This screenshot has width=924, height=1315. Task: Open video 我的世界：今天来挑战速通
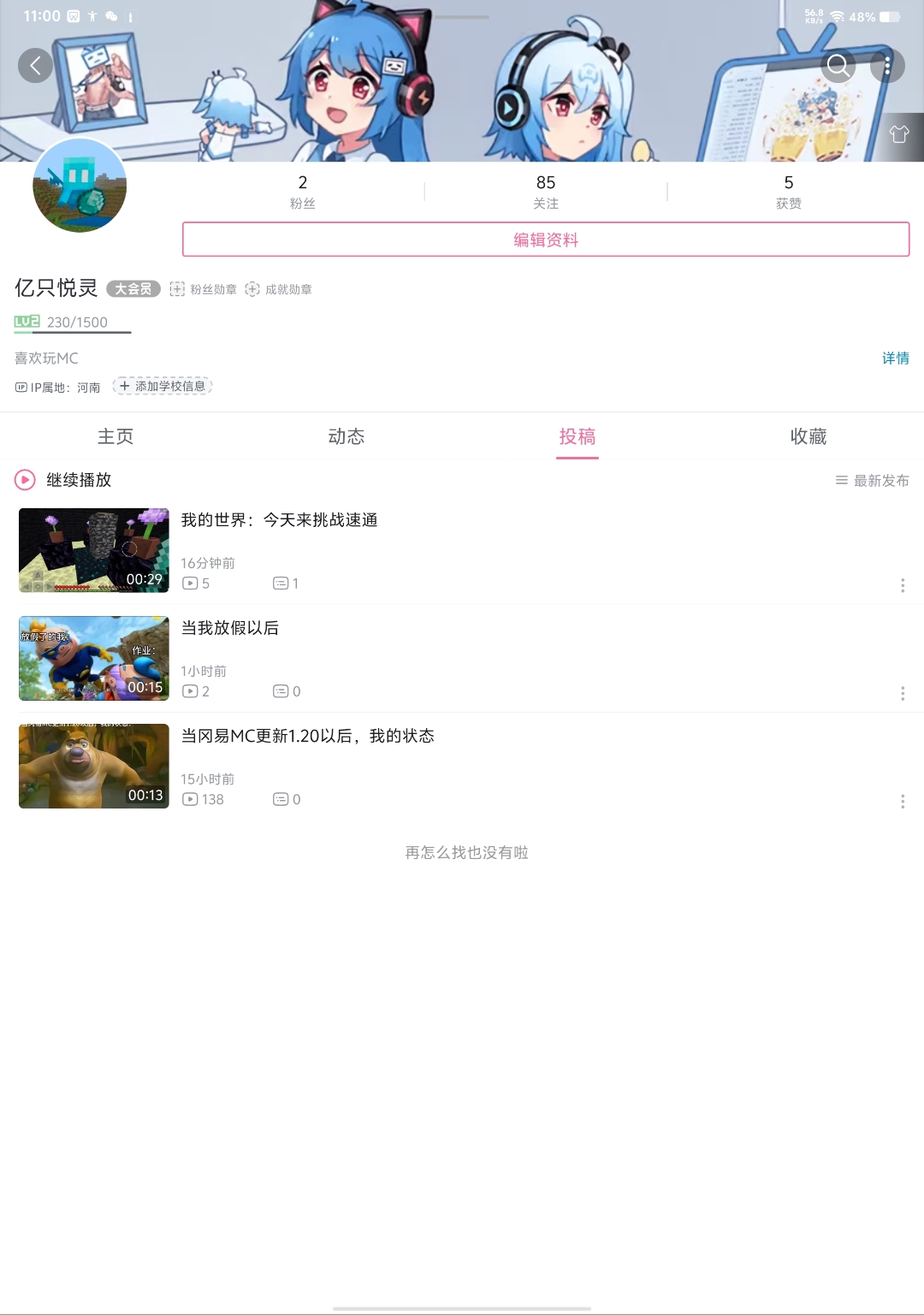coord(279,520)
